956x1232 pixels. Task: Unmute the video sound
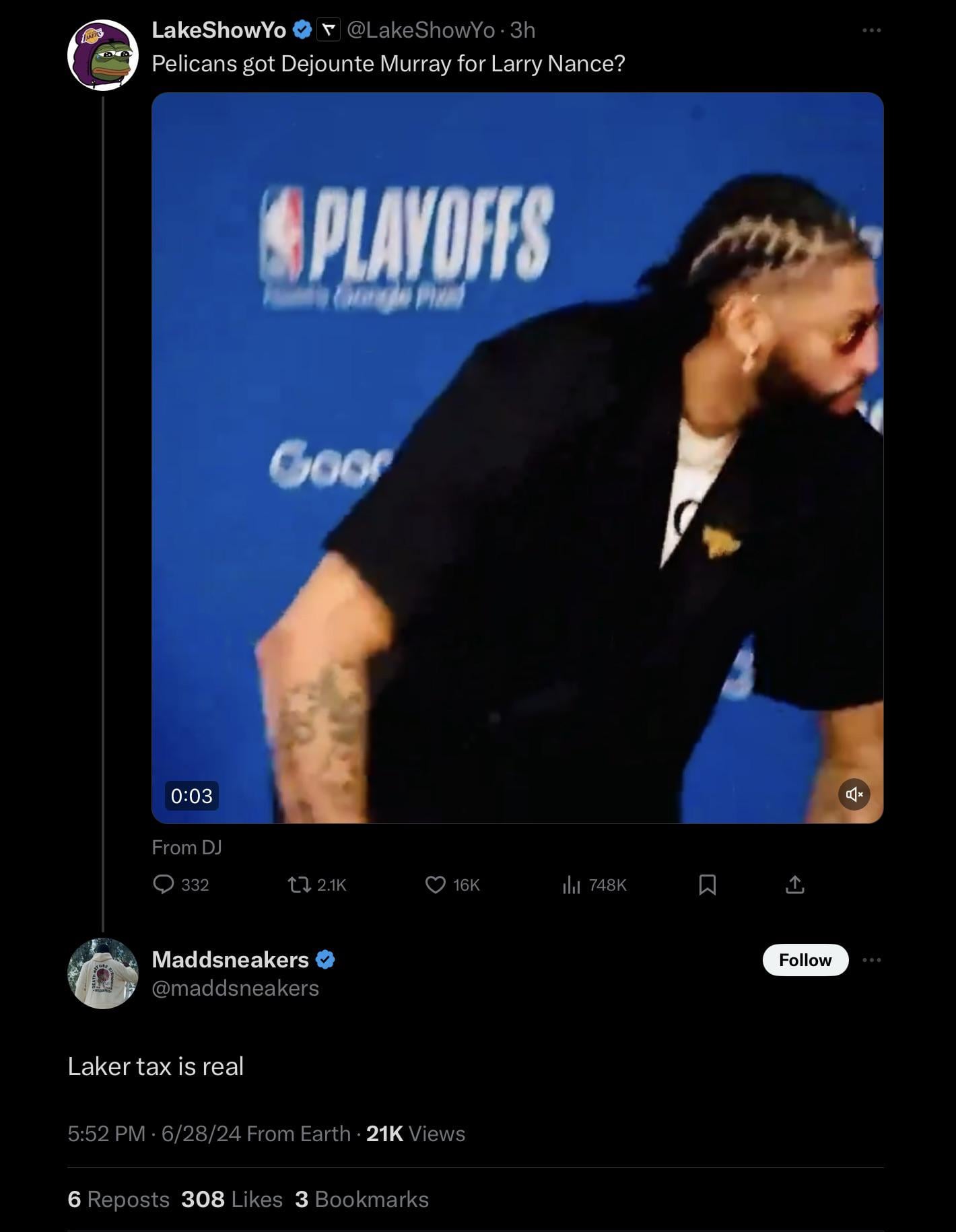pyautogui.click(x=854, y=794)
